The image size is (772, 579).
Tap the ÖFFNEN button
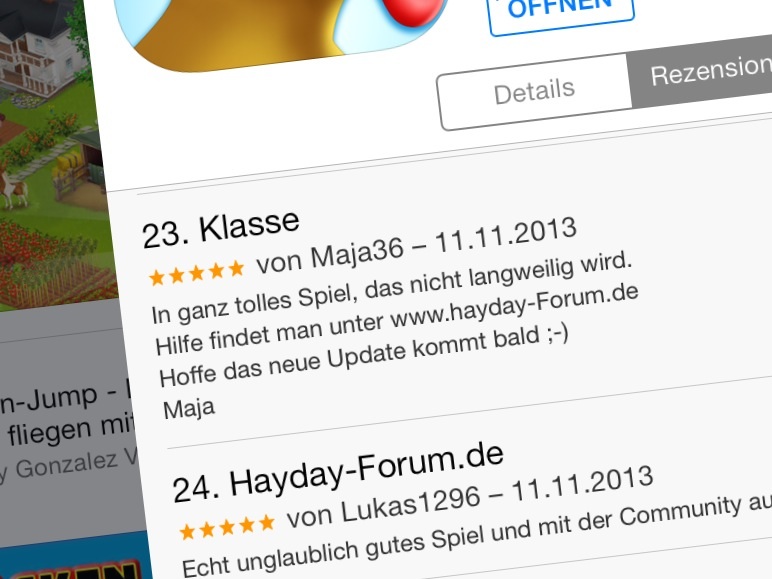[560, 12]
